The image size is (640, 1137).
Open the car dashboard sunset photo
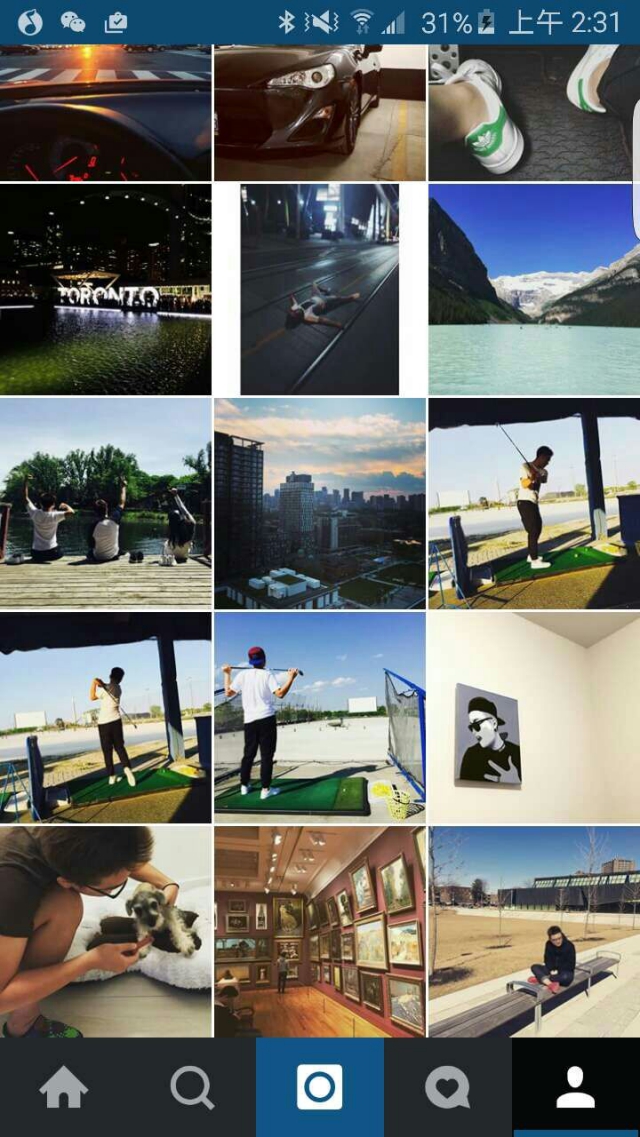[x=105, y=112]
